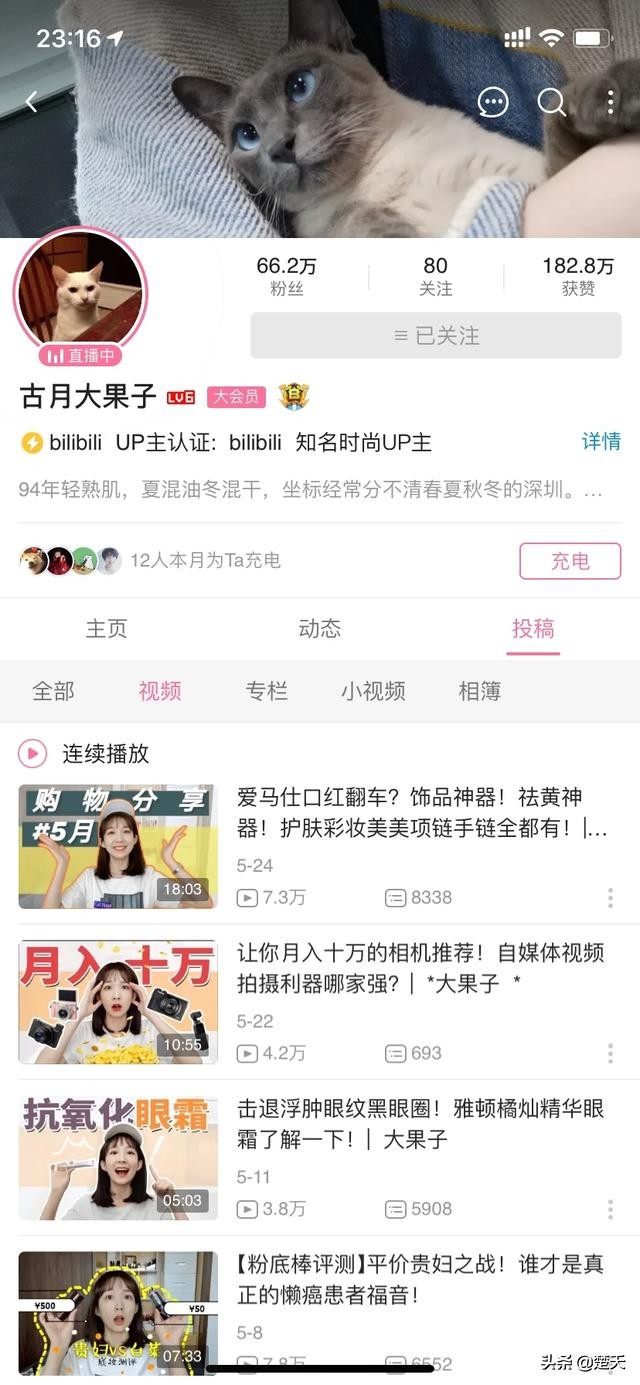Viewport: 640px width, 1385px height.
Task: Select the 小视频 filter
Action: pos(373,691)
